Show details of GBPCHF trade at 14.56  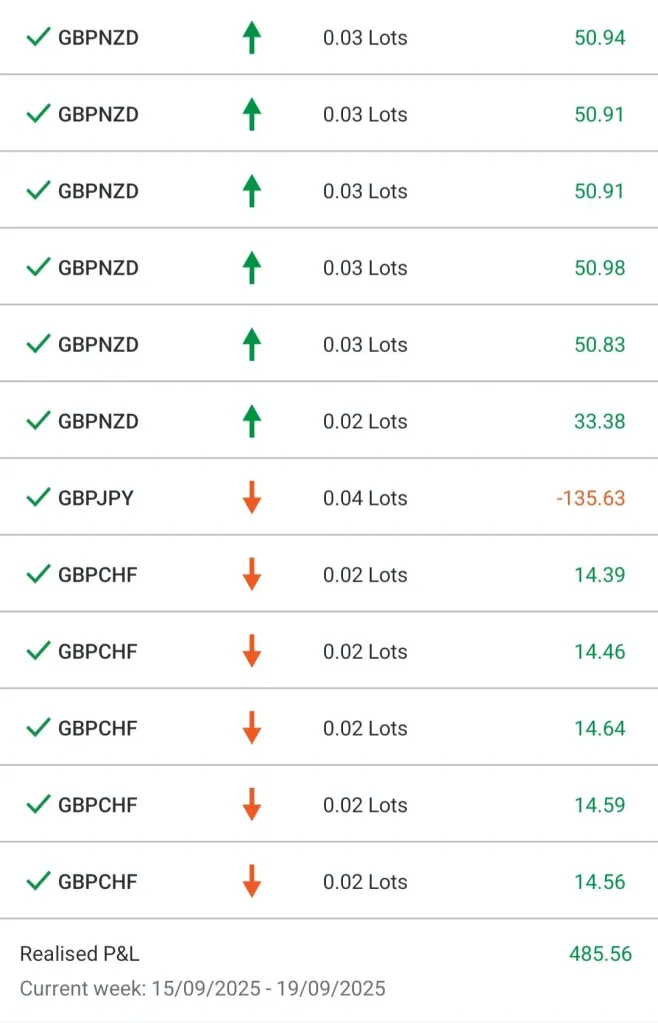click(328, 882)
